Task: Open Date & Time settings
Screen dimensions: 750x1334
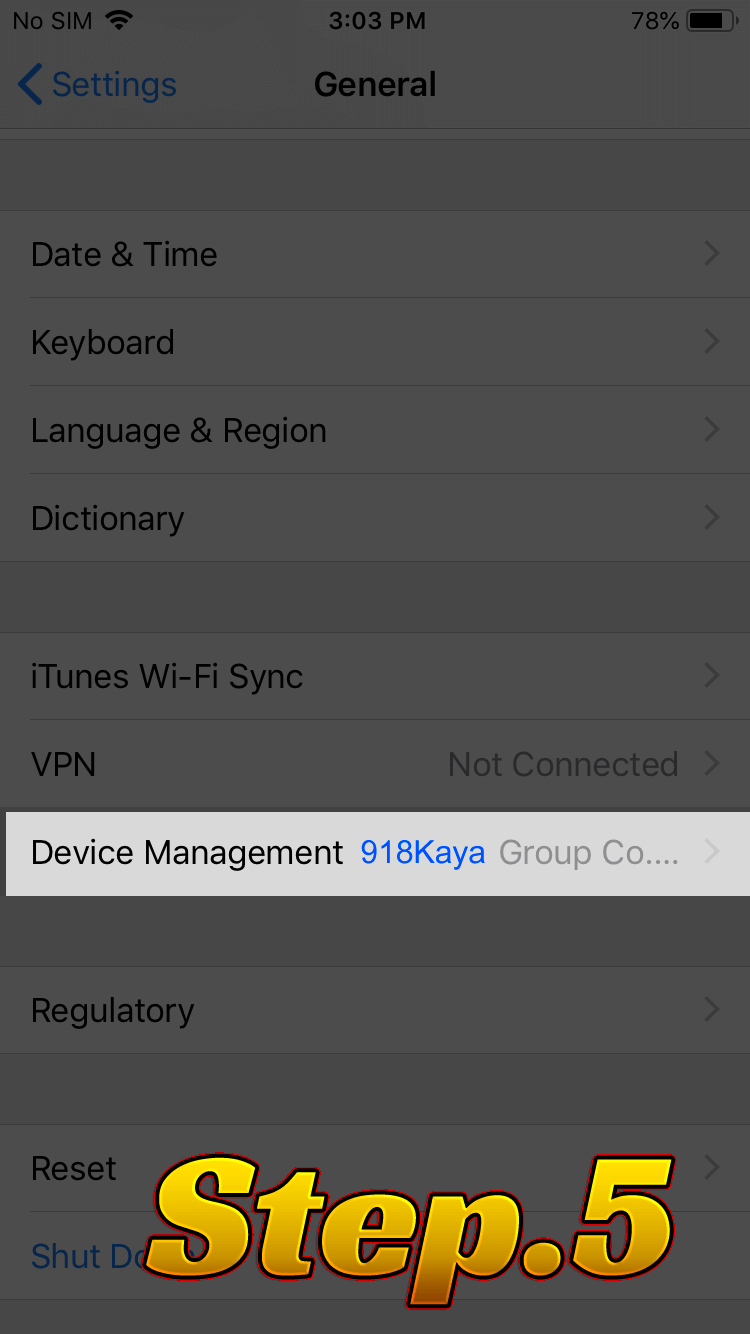Action: [375, 254]
